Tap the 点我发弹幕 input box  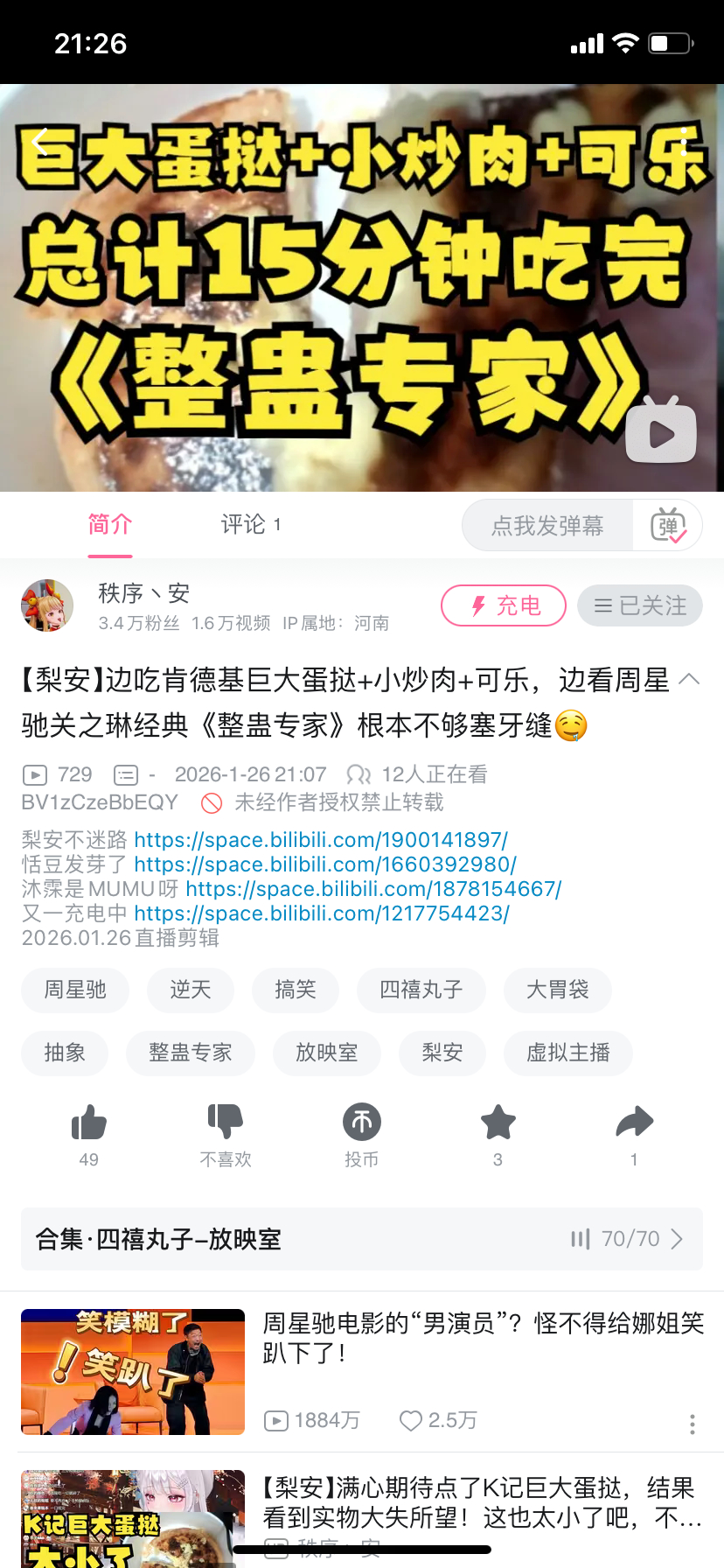point(547,526)
